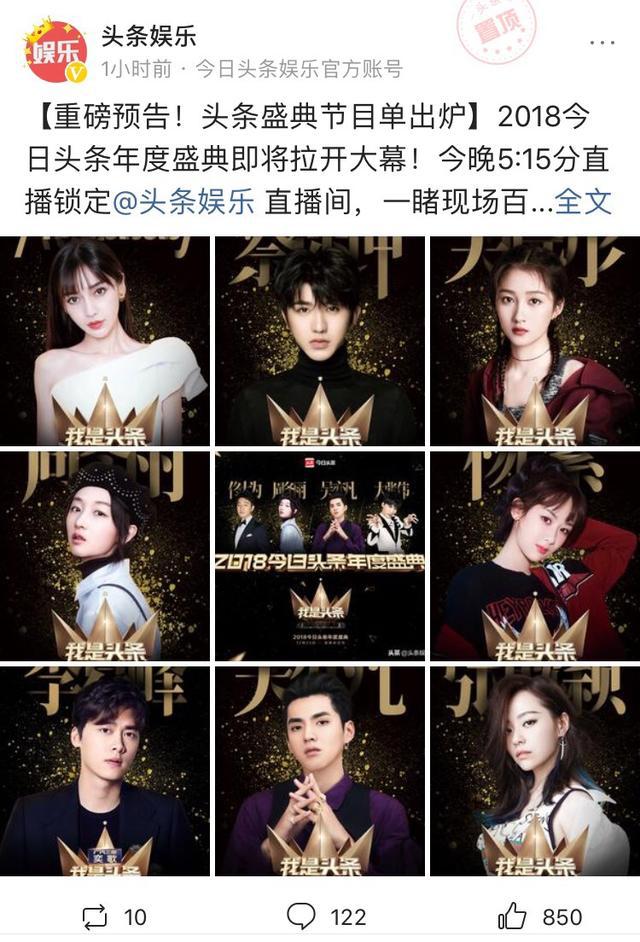View the photo of woman with blue-tipped hair
Screen dimensions: 640x942
[534, 770]
